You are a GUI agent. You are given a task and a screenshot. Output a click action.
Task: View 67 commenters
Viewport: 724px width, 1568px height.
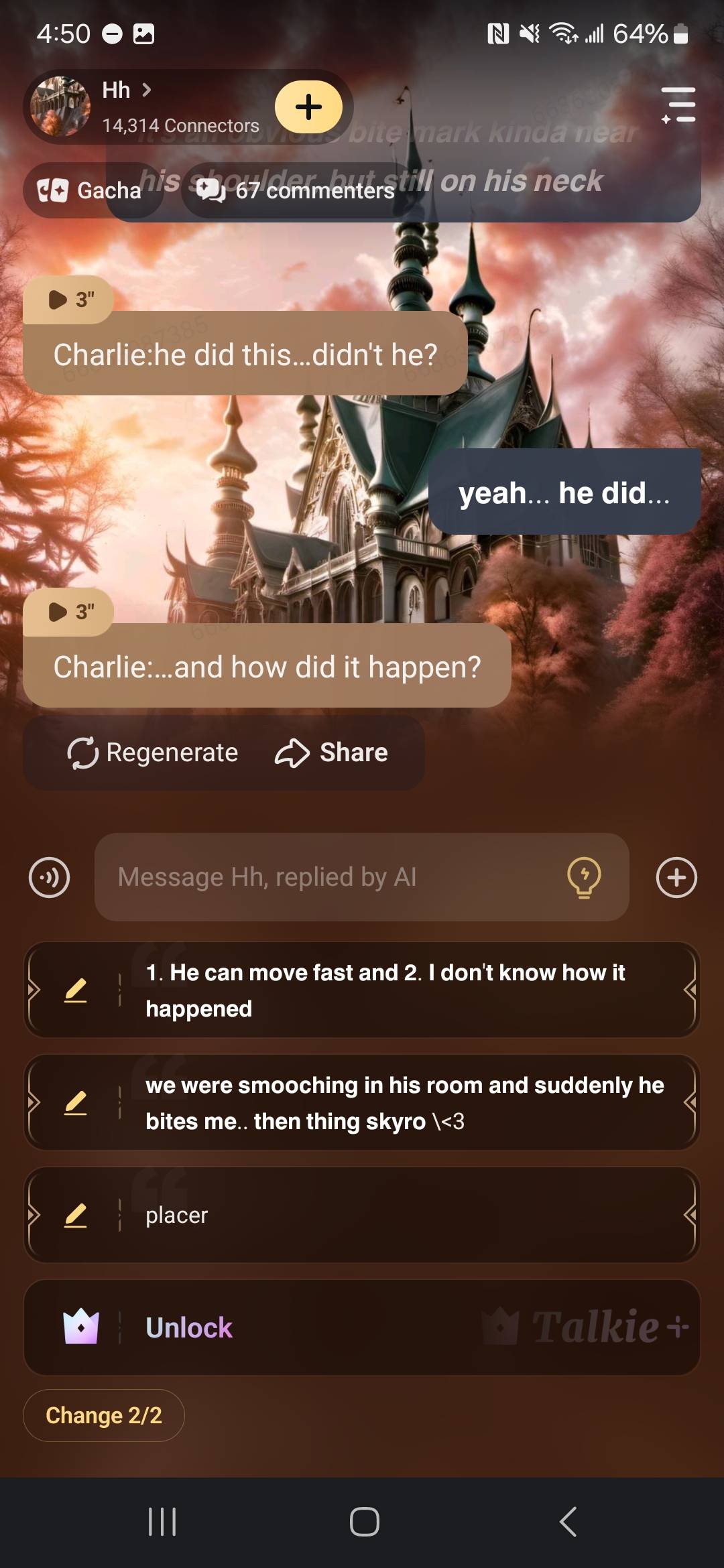296,191
